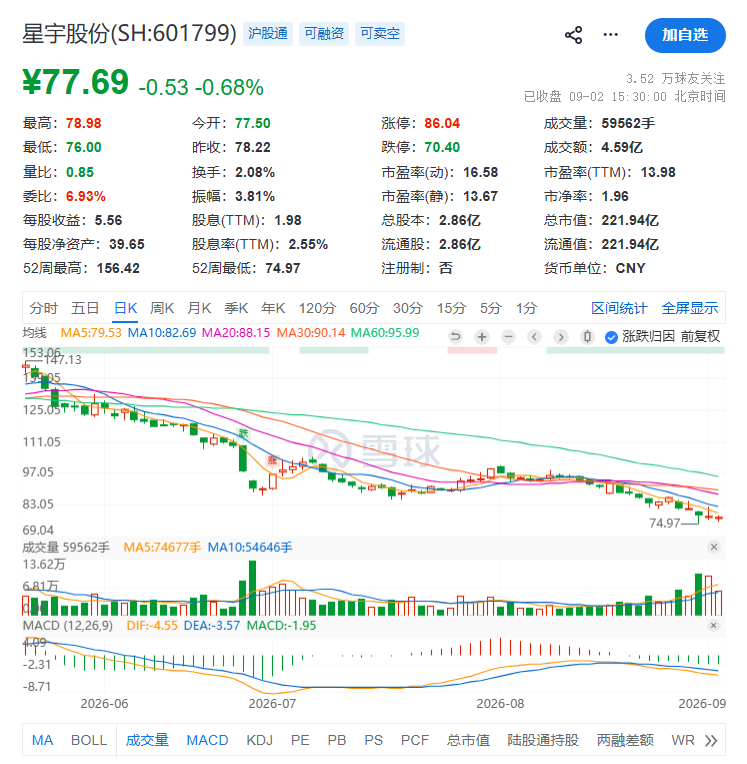Close the 成交量 volume panel
Screen dimensions: 747x764
click(x=714, y=547)
